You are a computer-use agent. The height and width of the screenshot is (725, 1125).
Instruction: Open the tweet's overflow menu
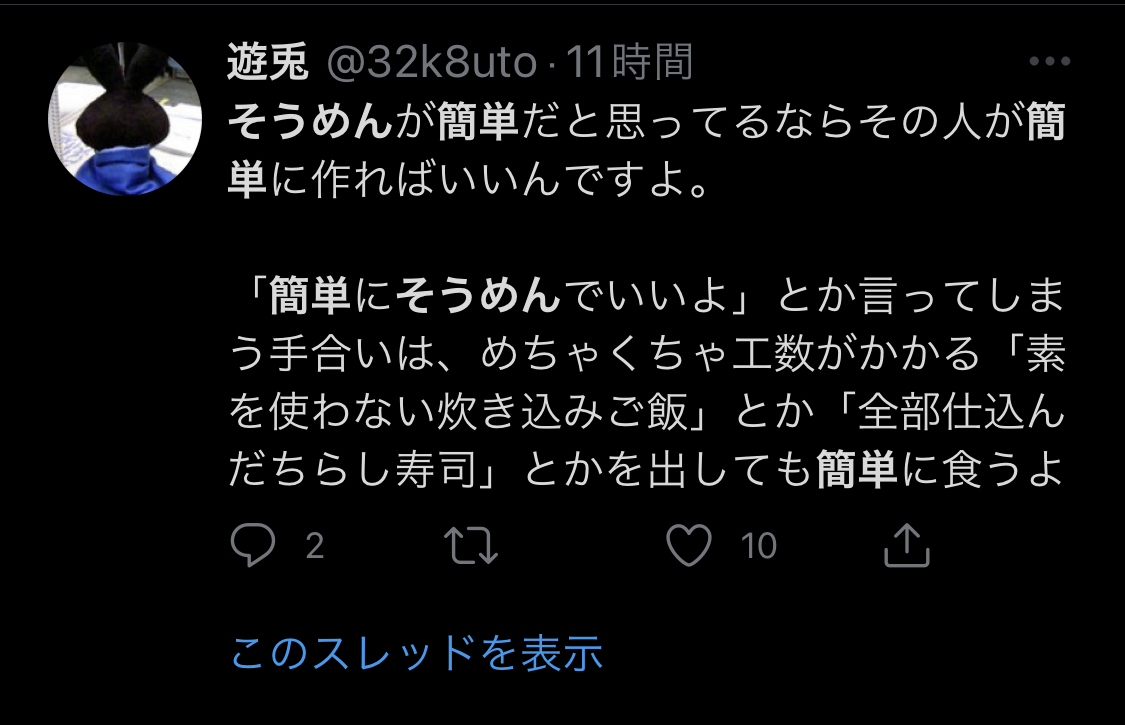point(1049,63)
